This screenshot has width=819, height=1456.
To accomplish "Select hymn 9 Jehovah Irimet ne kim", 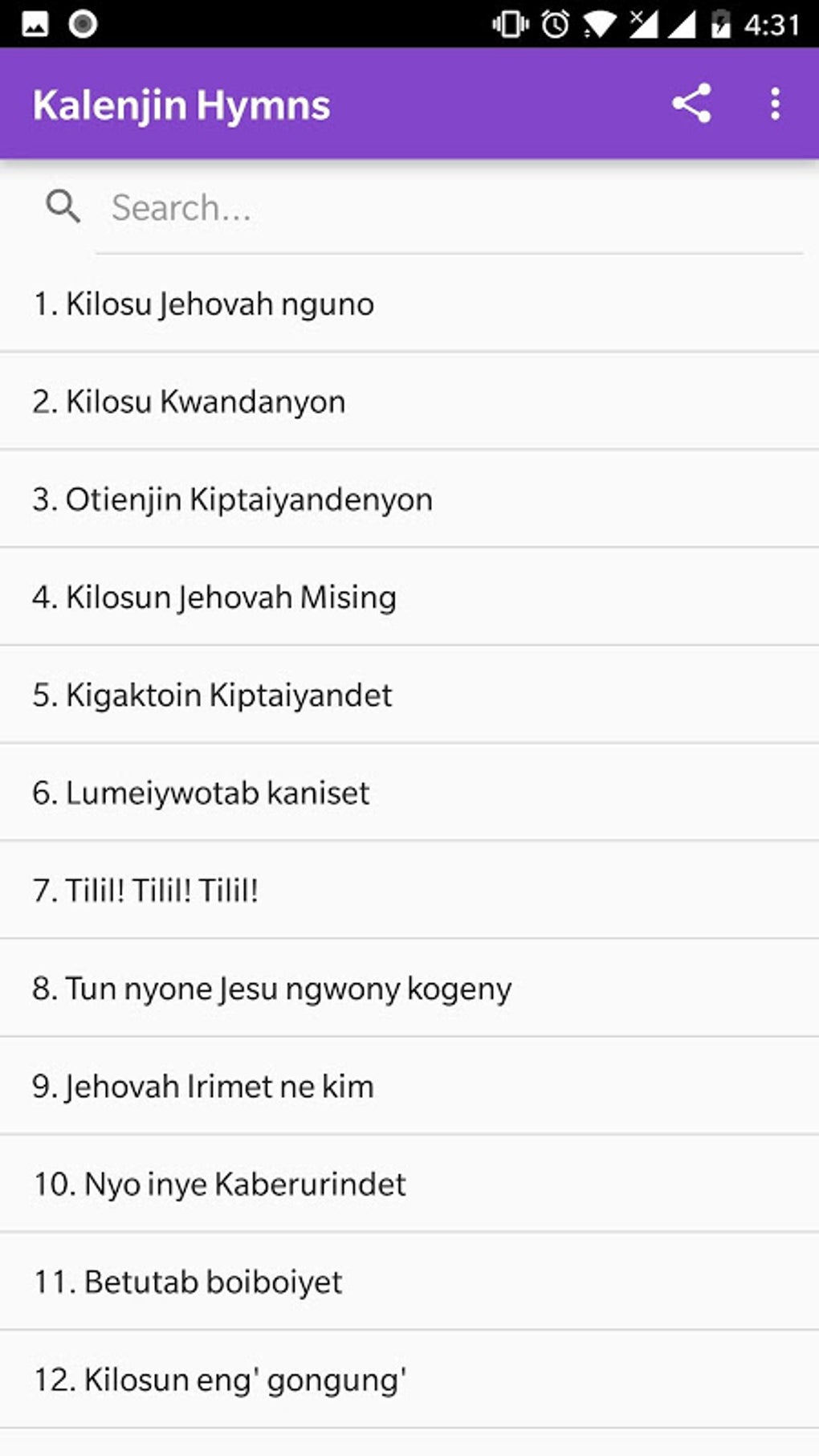I will (202, 1086).
